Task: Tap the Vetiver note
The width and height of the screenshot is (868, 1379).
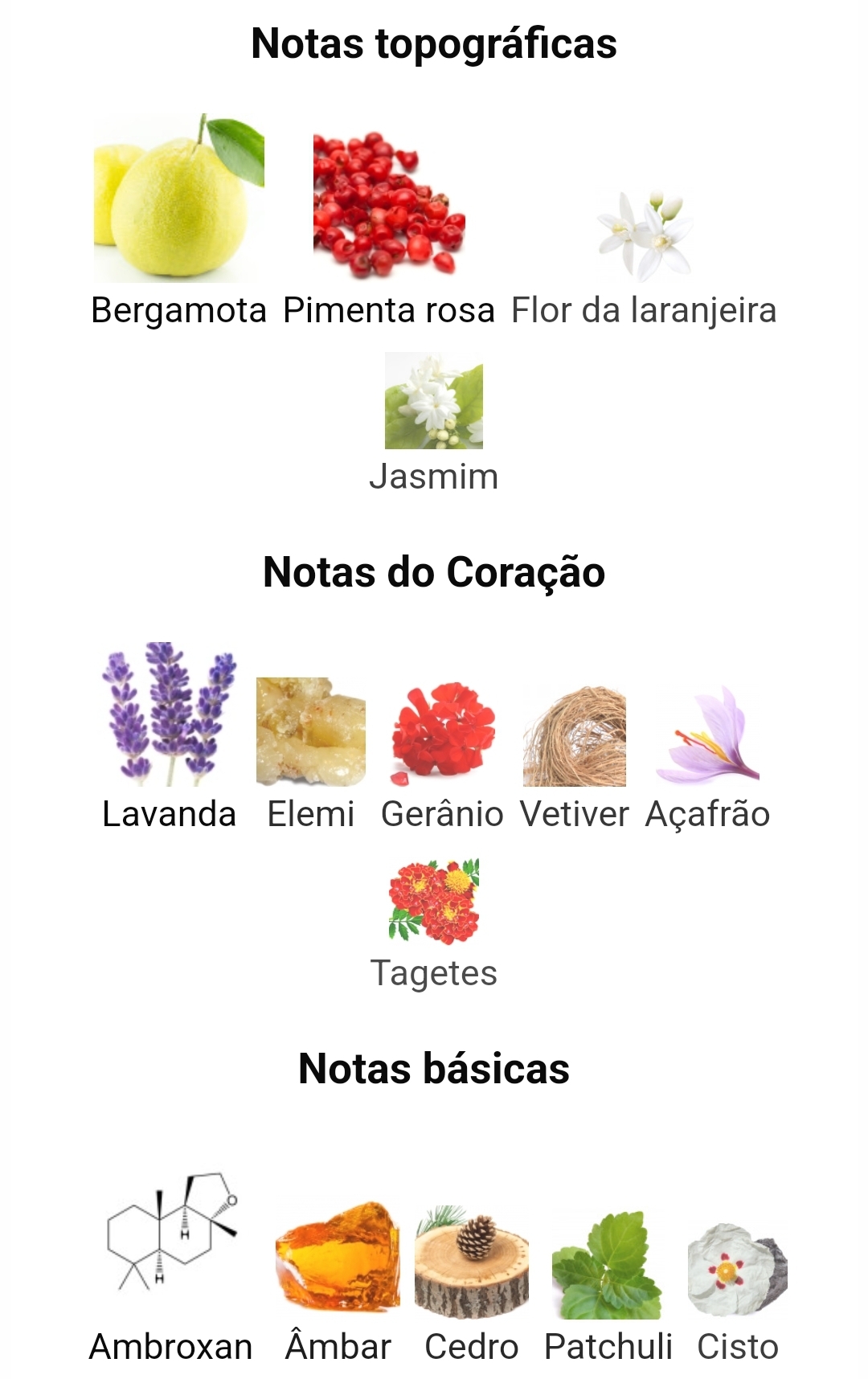Action: pos(575,735)
